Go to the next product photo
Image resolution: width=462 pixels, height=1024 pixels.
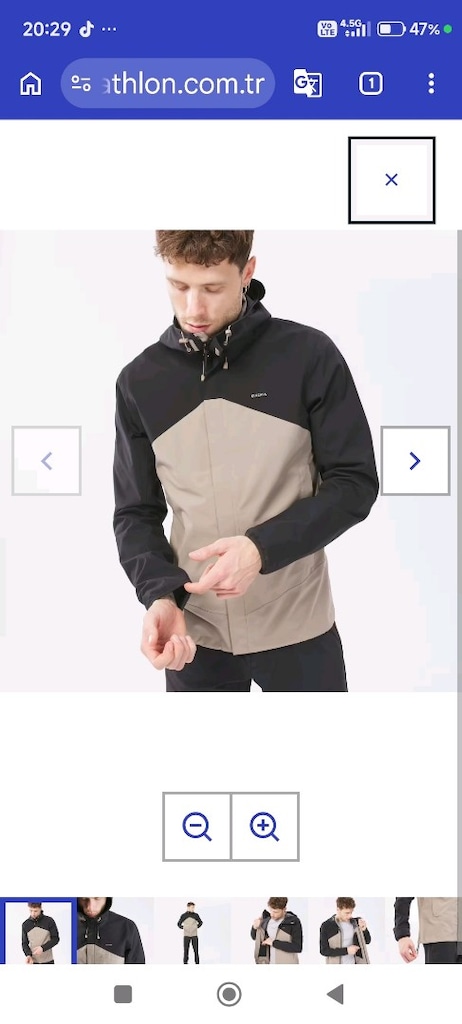[415, 460]
